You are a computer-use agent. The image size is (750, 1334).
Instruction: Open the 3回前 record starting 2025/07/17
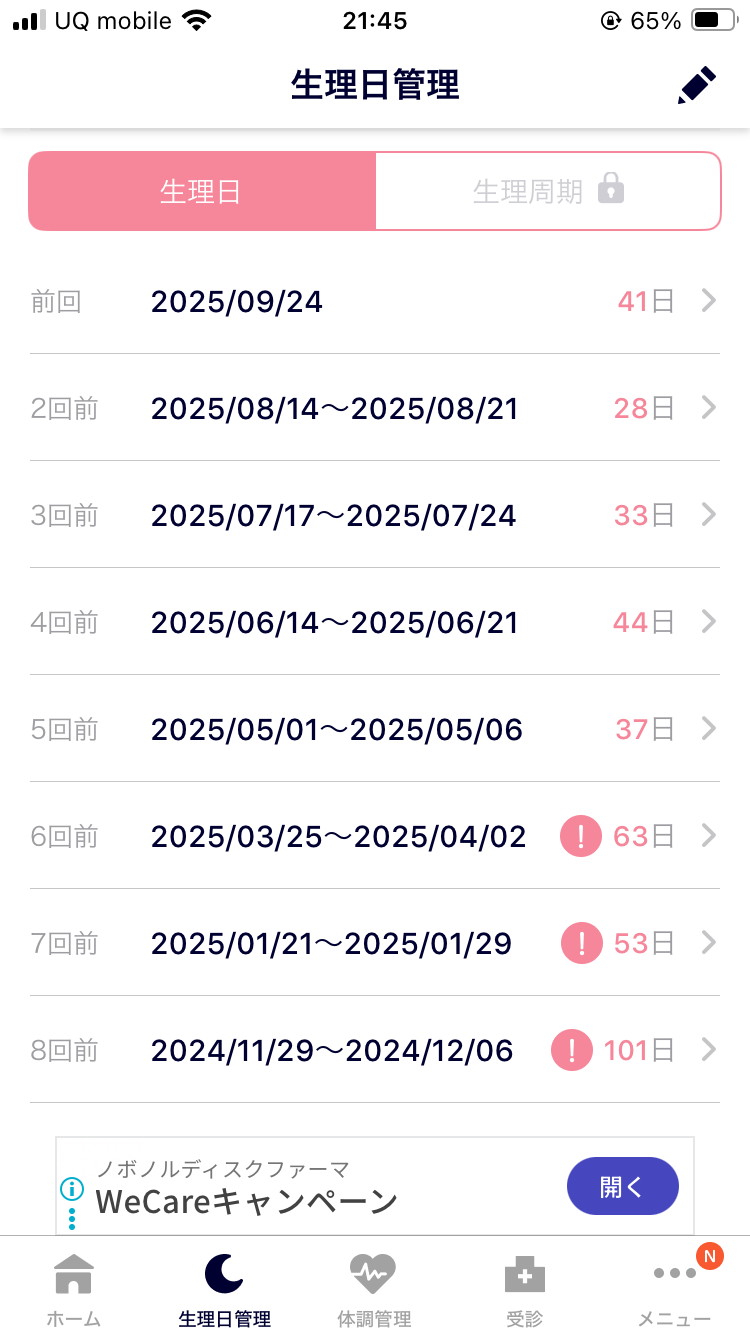[x=375, y=514]
